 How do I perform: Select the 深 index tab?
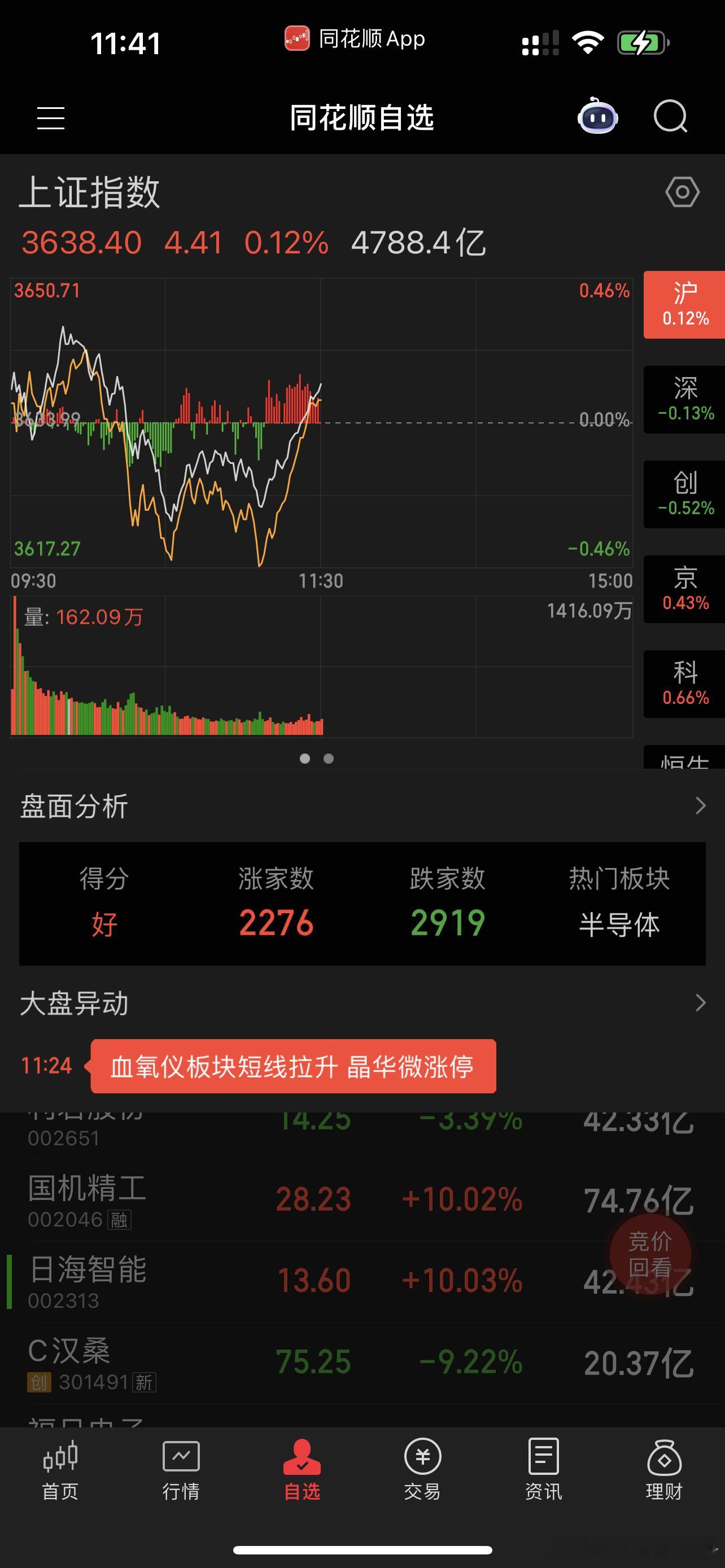point(684,399)
